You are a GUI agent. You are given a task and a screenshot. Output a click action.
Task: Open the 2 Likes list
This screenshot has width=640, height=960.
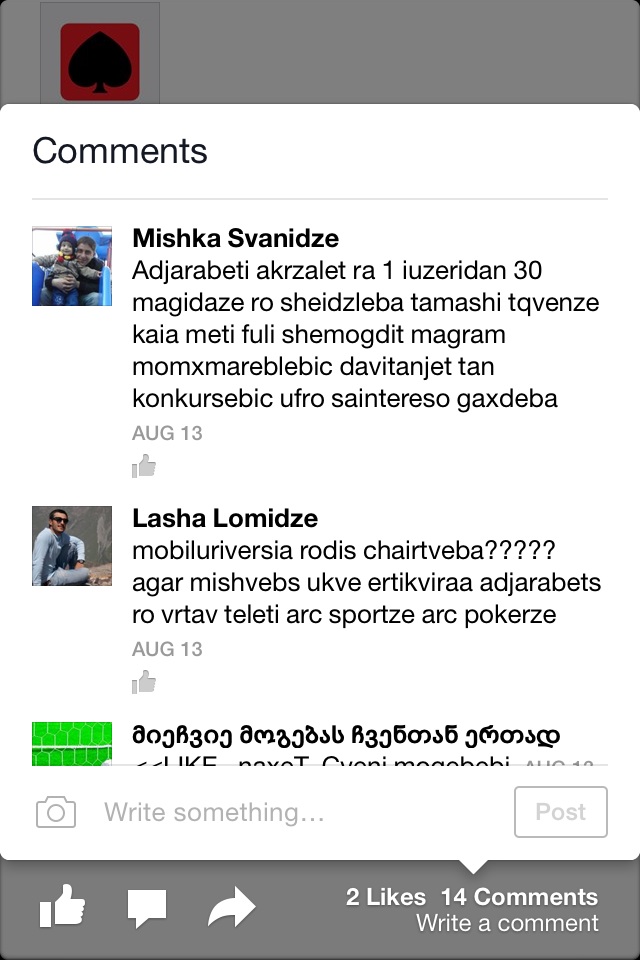pyautogui.click(x=386, y=897)
